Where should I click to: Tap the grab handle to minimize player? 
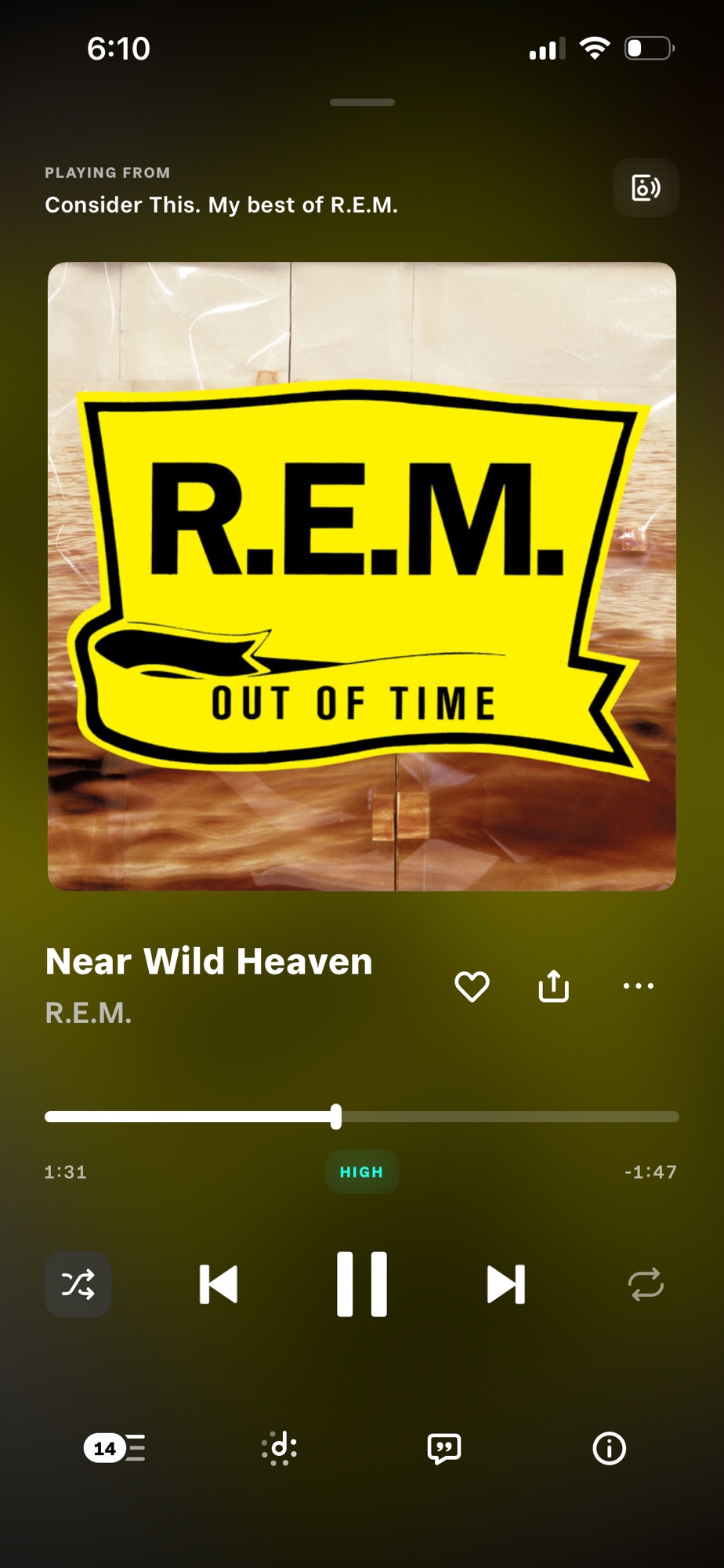coord(362,102)
